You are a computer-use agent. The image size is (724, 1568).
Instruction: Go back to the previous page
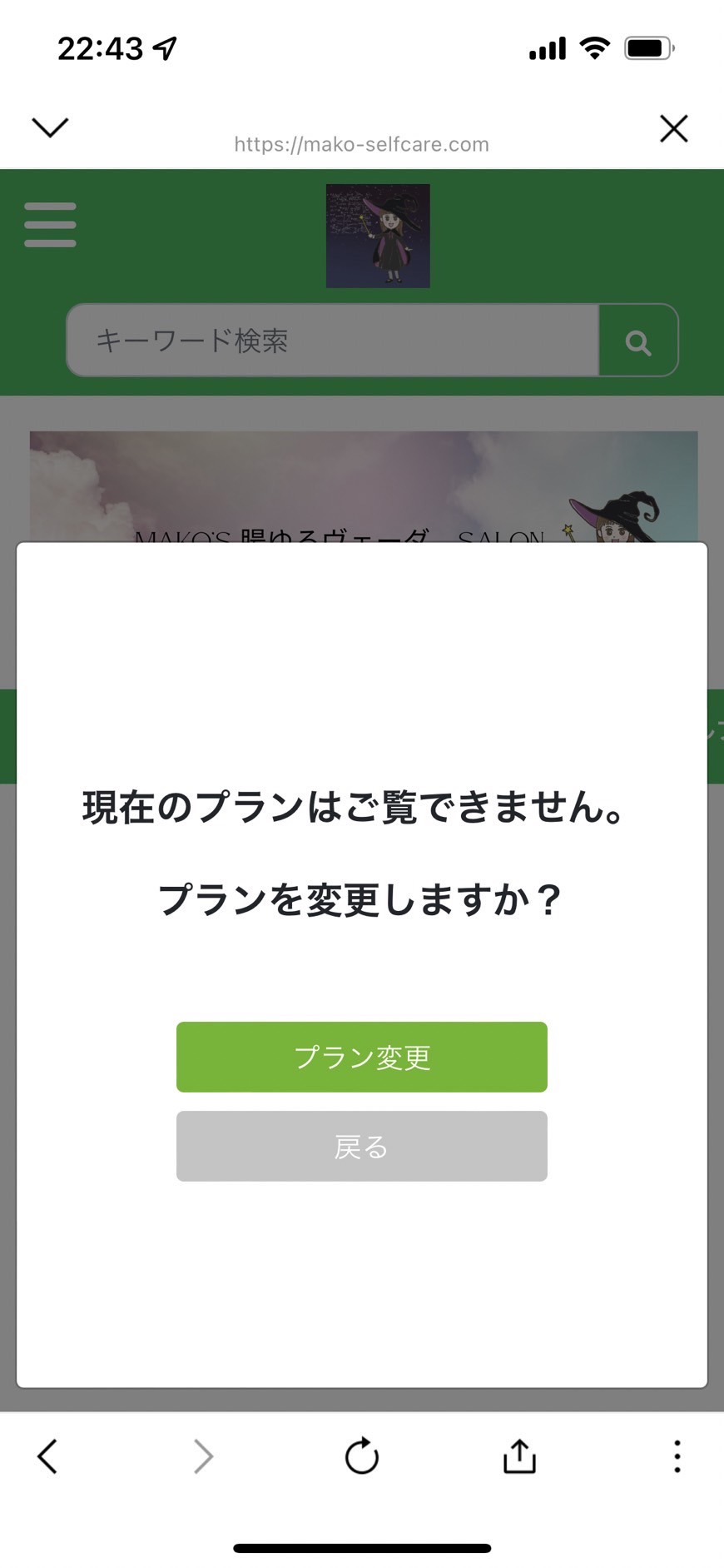pos(47,1456)
